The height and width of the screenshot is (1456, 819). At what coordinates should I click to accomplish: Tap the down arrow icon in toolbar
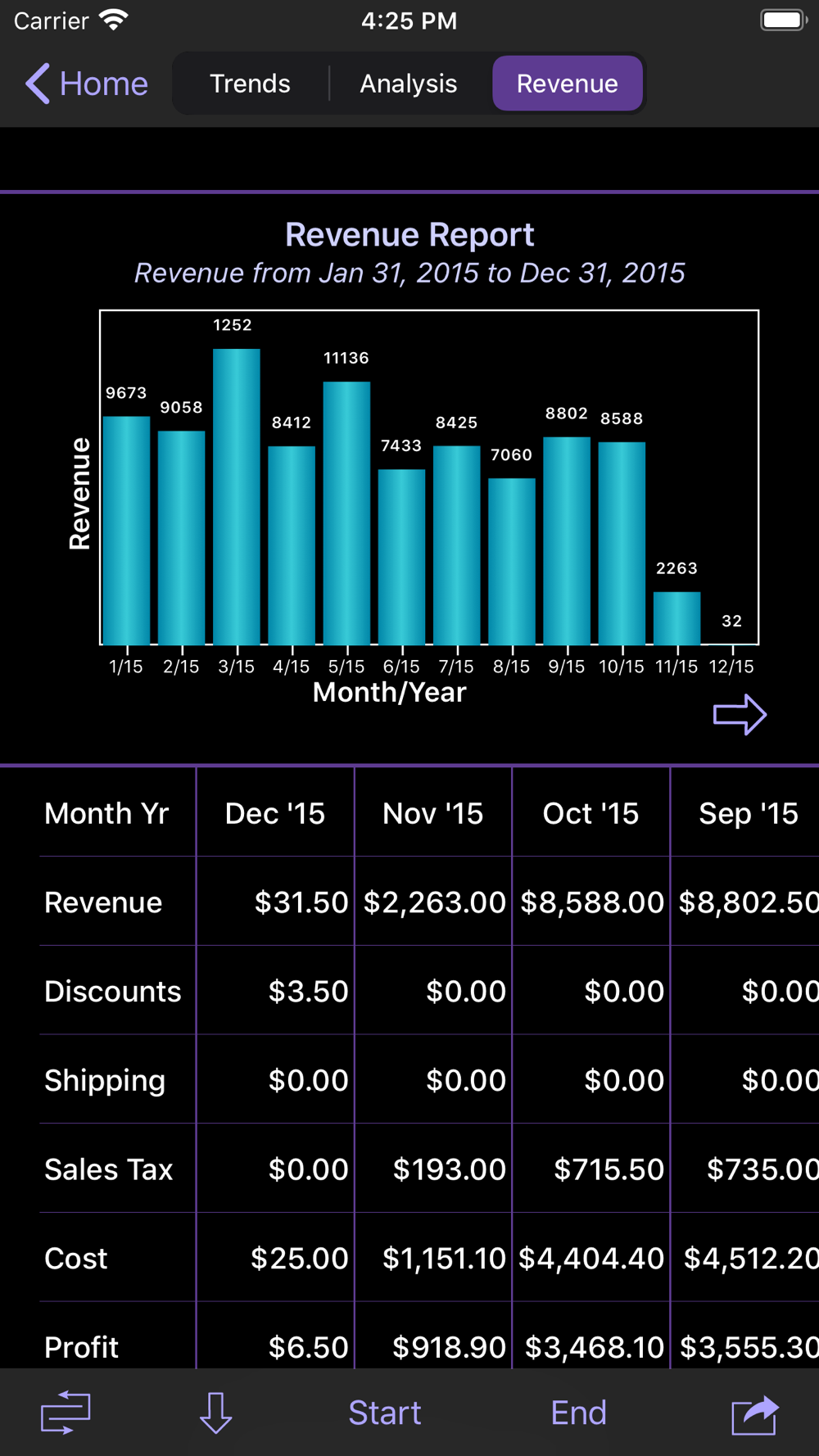coord(215,1413)
